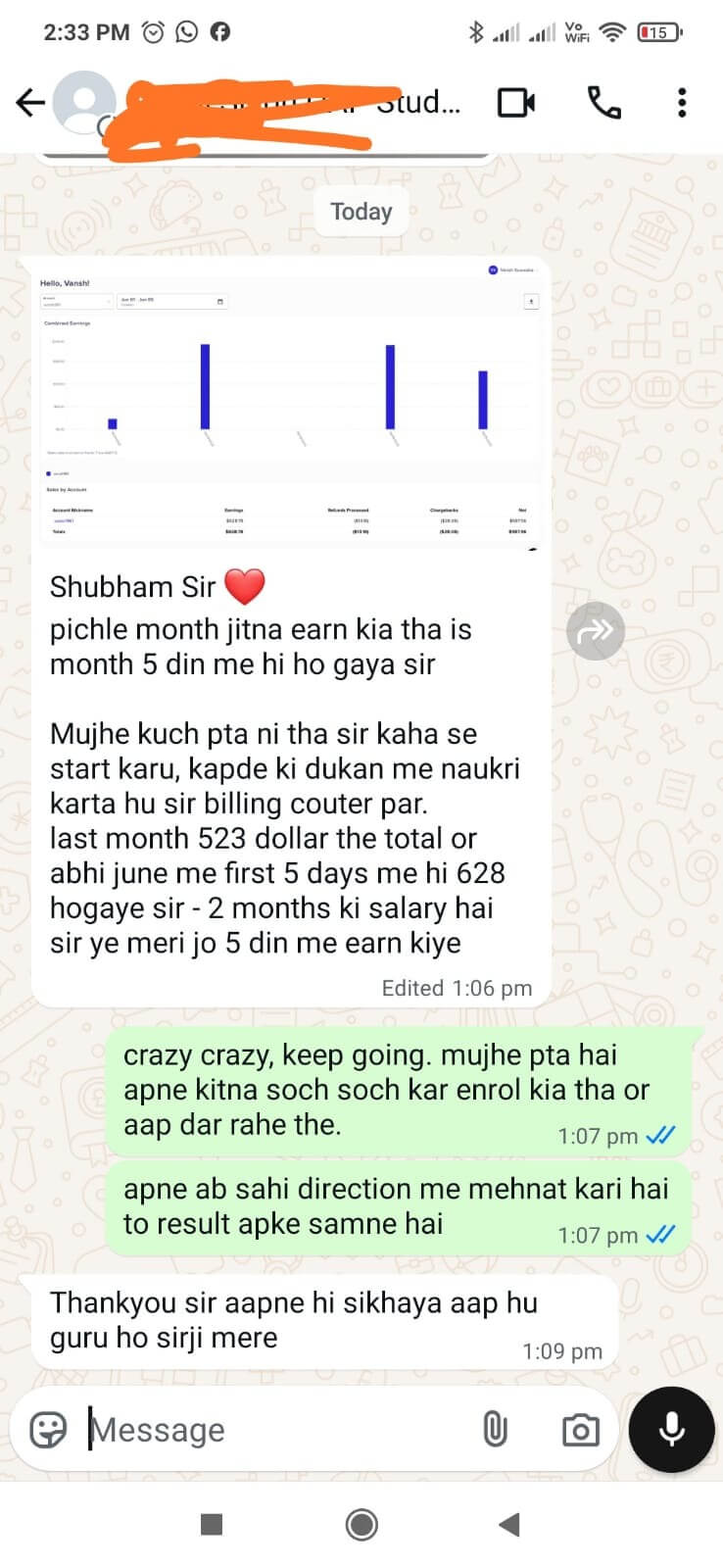Start a video call
723x1568 pixels.
(516, 102)
